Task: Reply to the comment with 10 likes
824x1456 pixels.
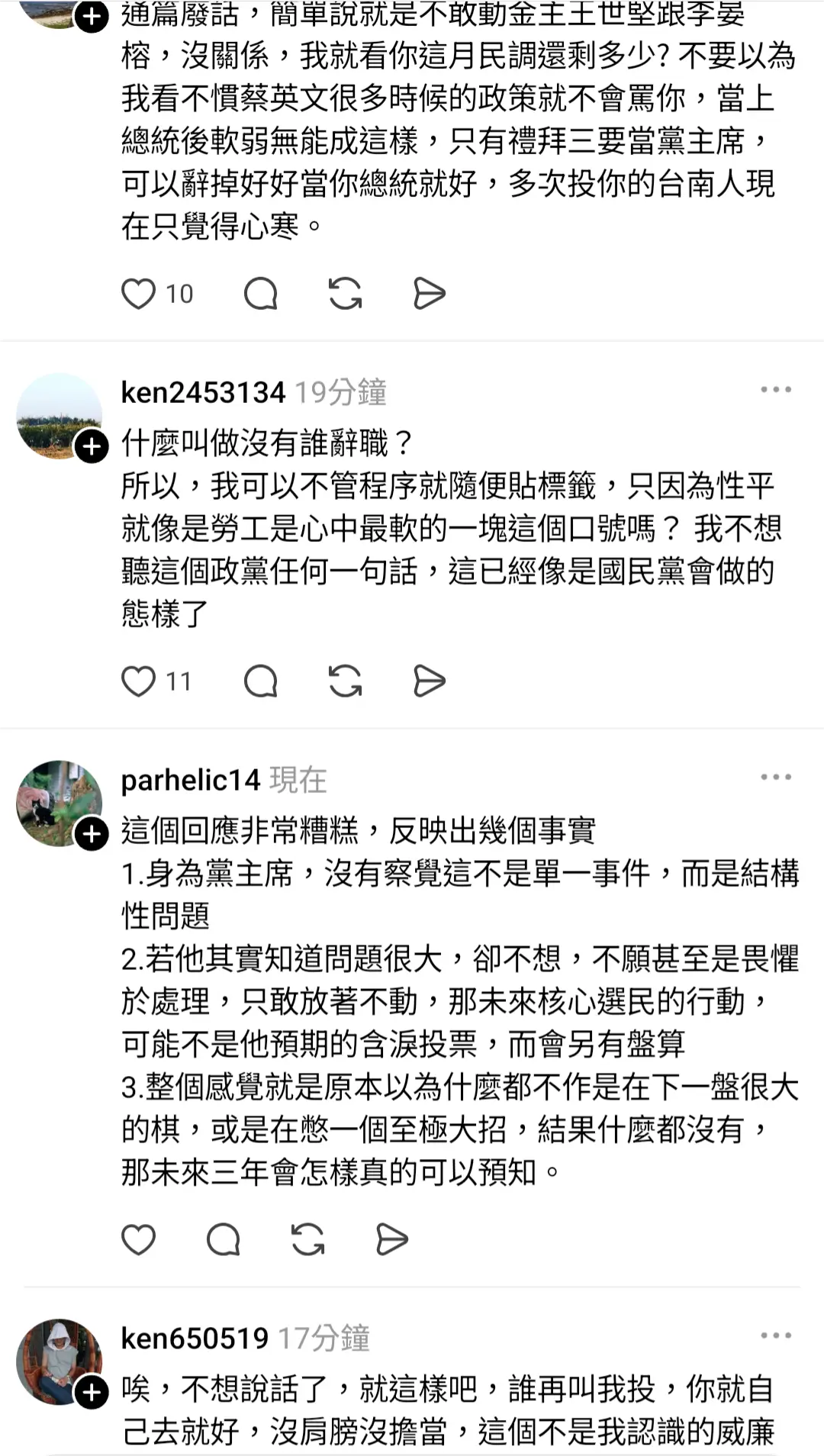Action: pyautogui.click(x=260, y=294)
